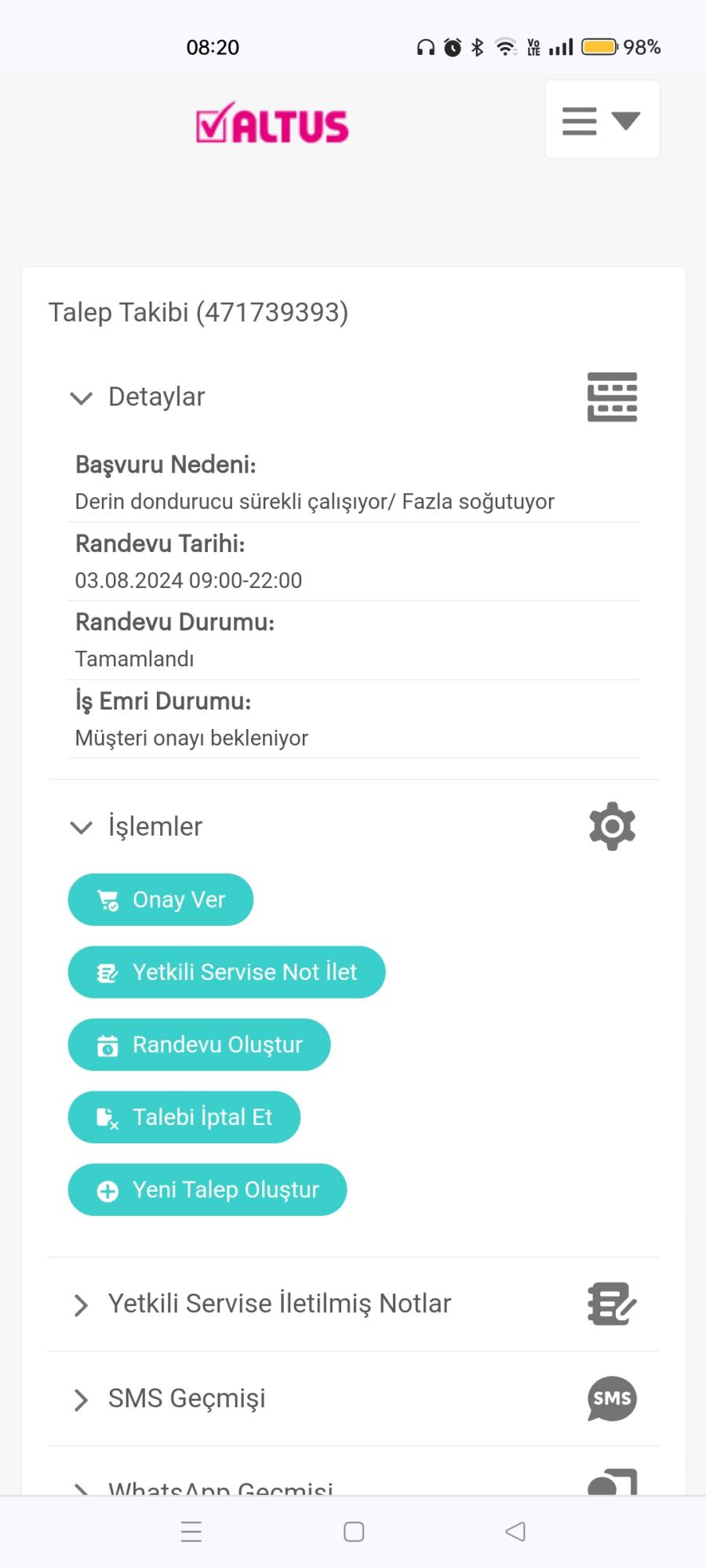
Task: Click the SMS bubble icon in SMS Geçmişi row
Action: [611, 1399]
